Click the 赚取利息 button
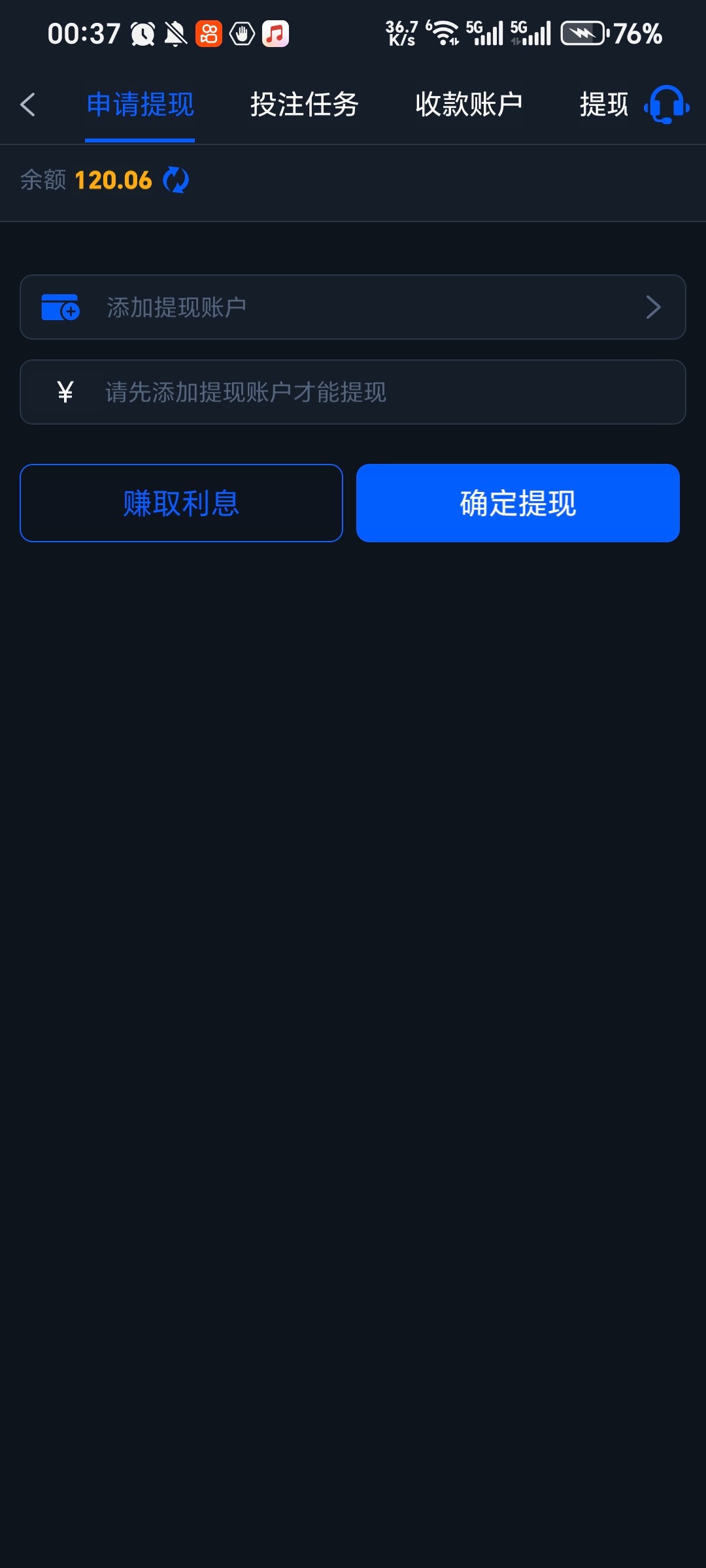The height and width of the screenshot is (1568, 706). pos(181,502)
